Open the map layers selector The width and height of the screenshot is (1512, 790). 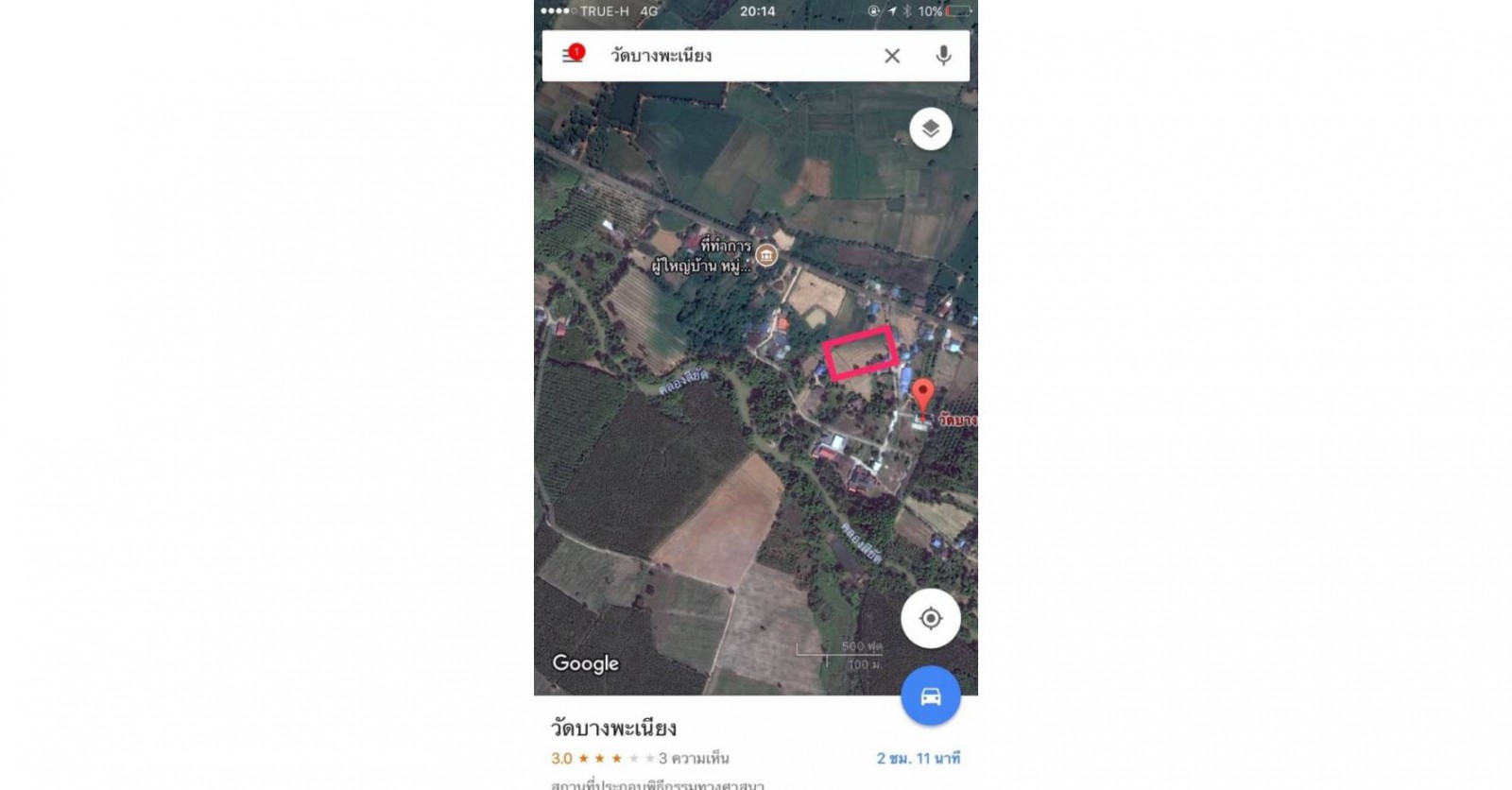tap(930, 129)
